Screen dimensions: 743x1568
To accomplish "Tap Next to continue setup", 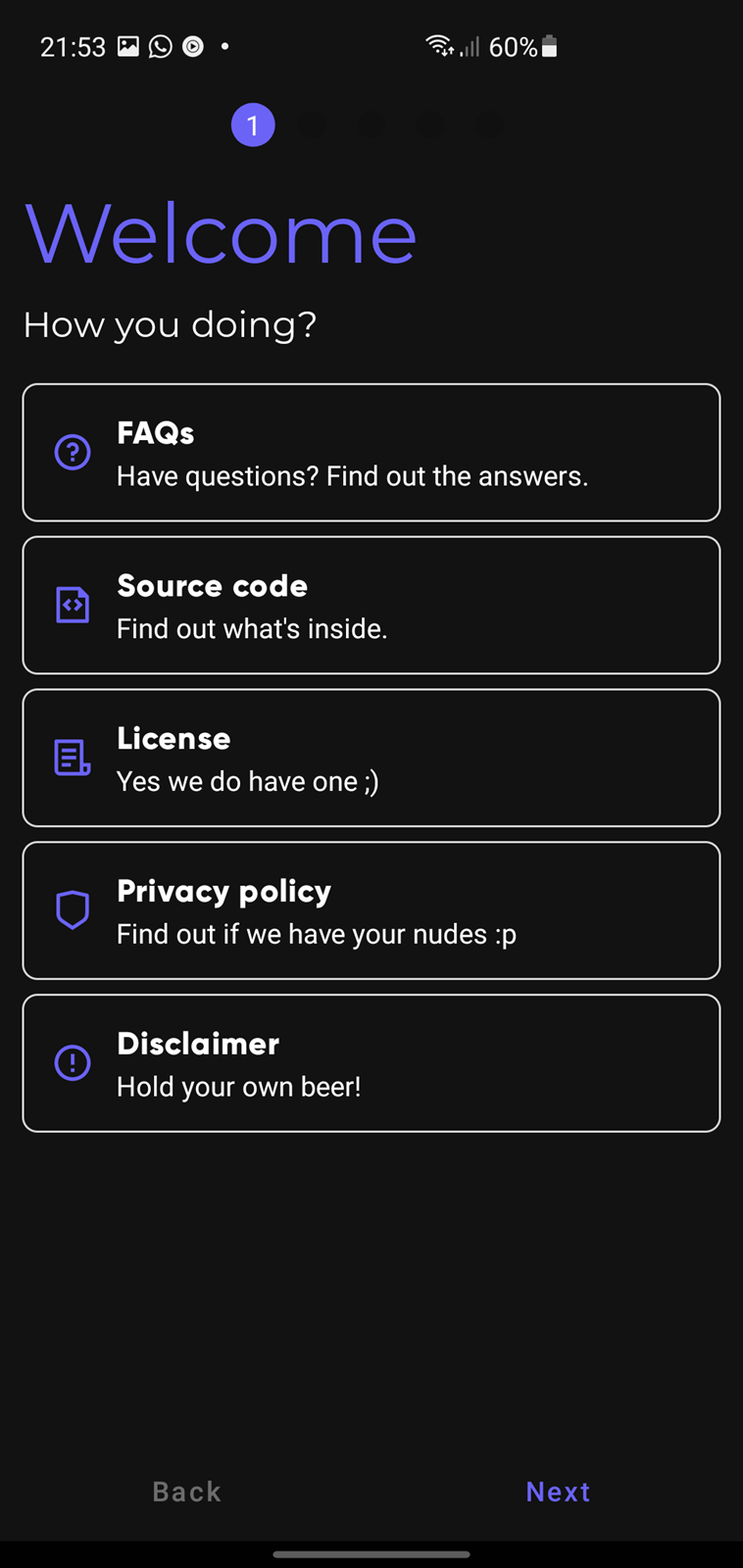I will pos(558,1492).
